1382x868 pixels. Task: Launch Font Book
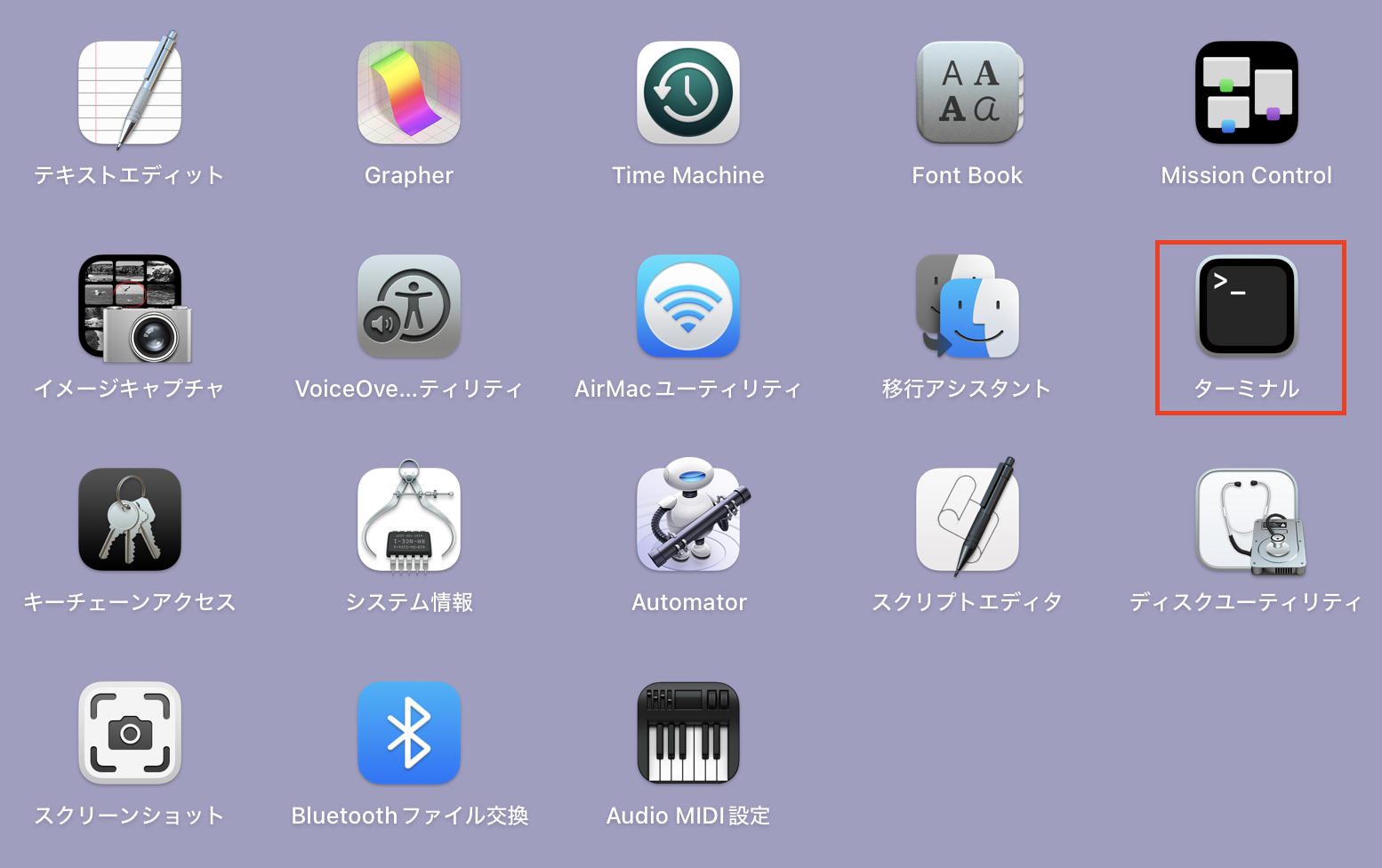click(x=968, y=92)
